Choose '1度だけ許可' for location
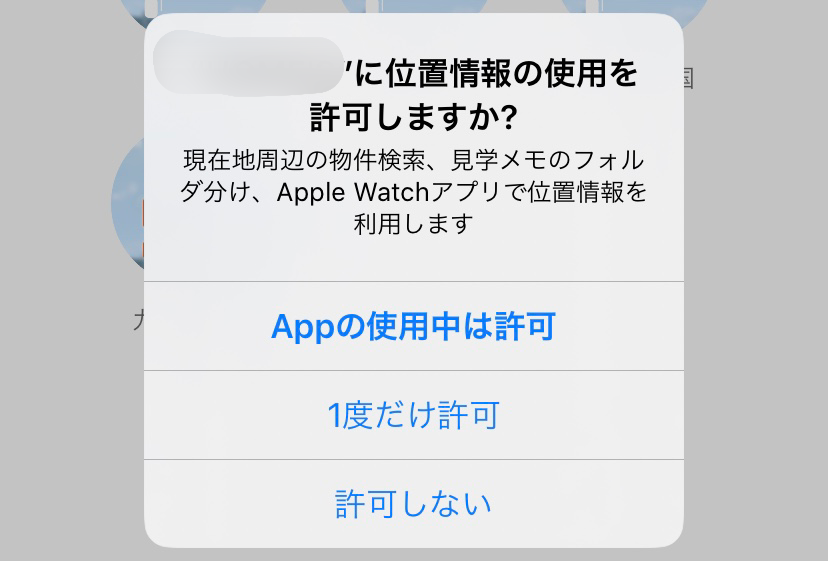 pos(413,415)
